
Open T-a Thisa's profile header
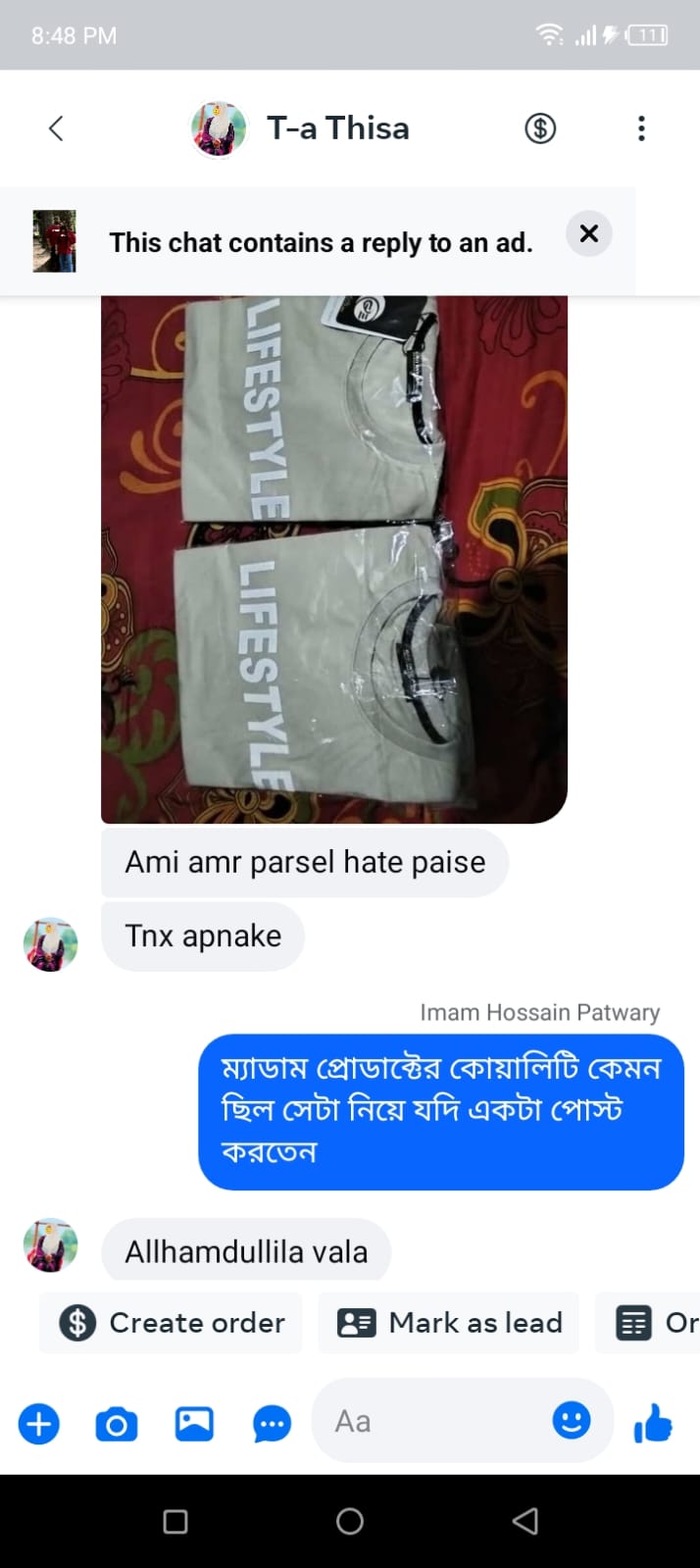click(337, 128)
